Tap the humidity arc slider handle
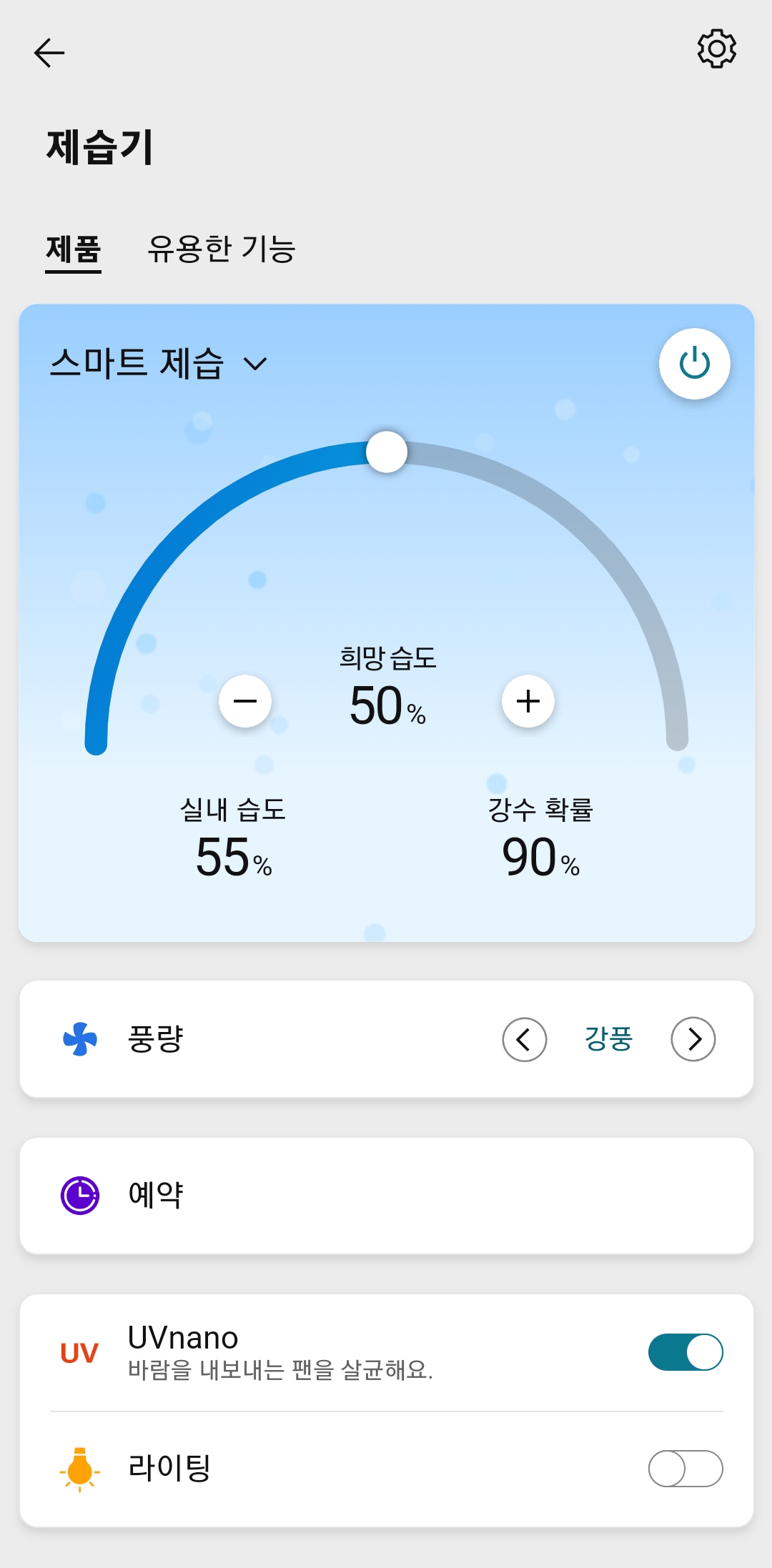 pos(387,452)
